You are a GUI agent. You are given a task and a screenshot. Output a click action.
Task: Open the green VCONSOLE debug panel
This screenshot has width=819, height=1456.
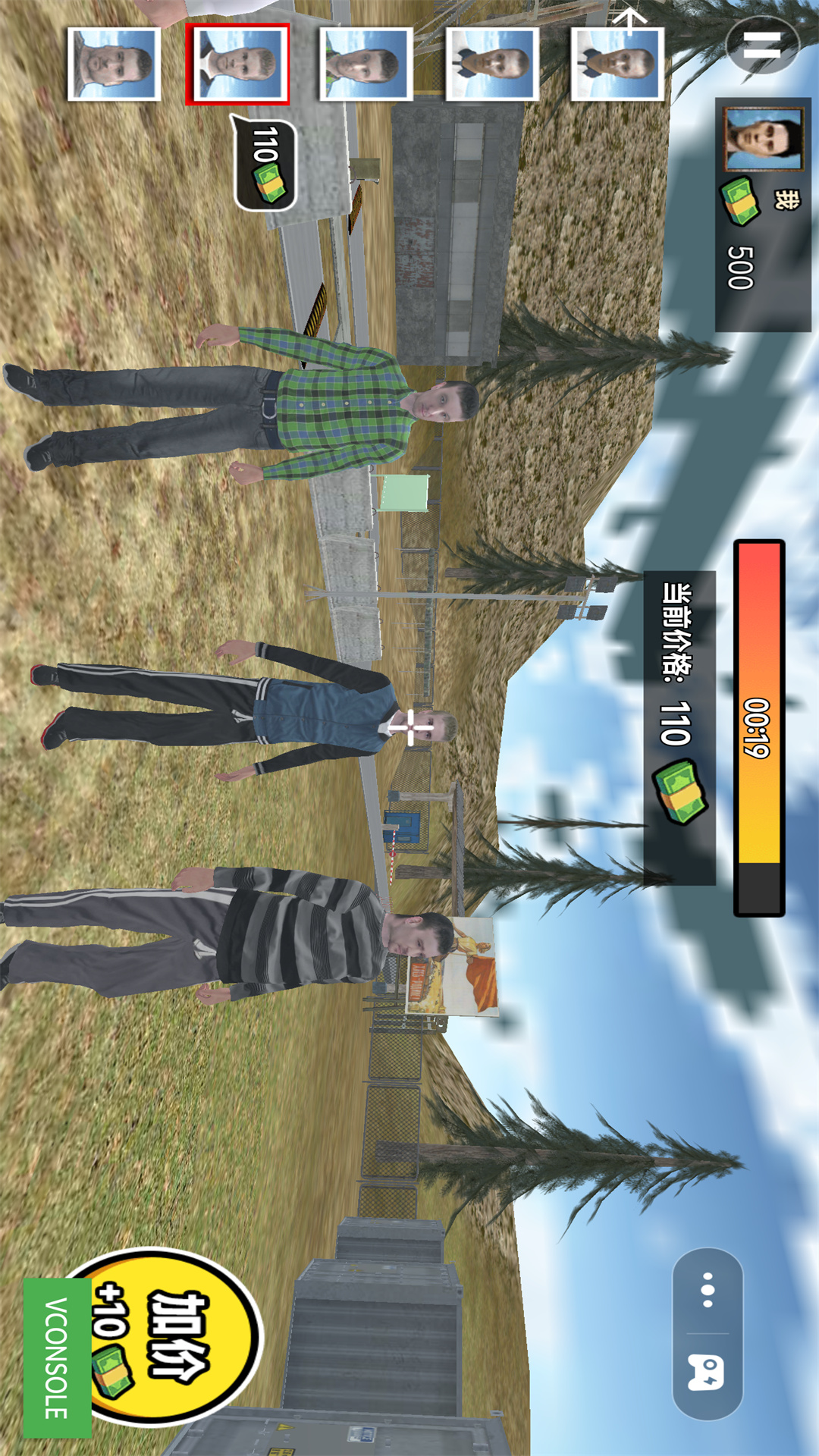(x=57, y=1358)
